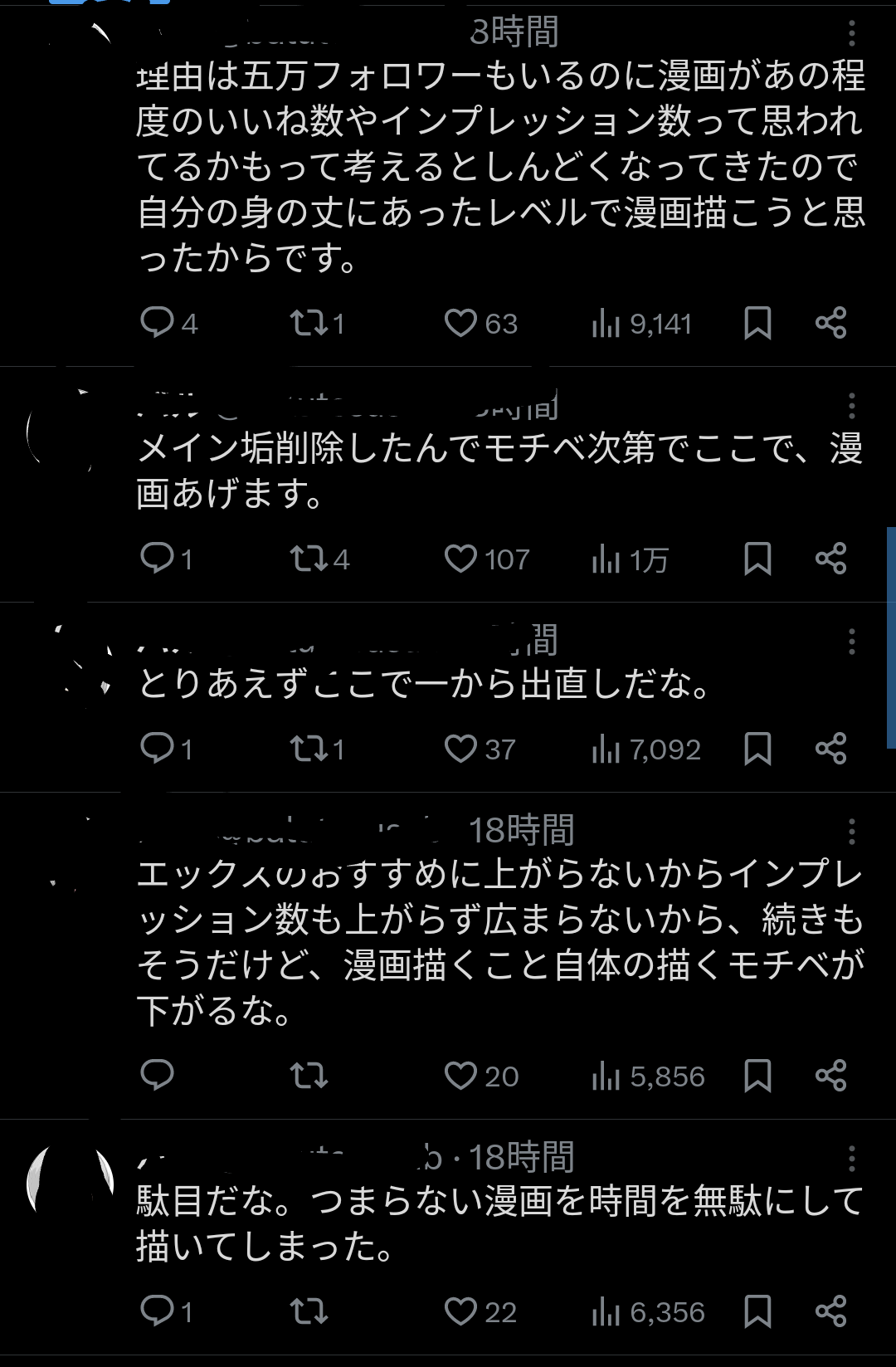Like the post with 37 likes

point(460,749)
